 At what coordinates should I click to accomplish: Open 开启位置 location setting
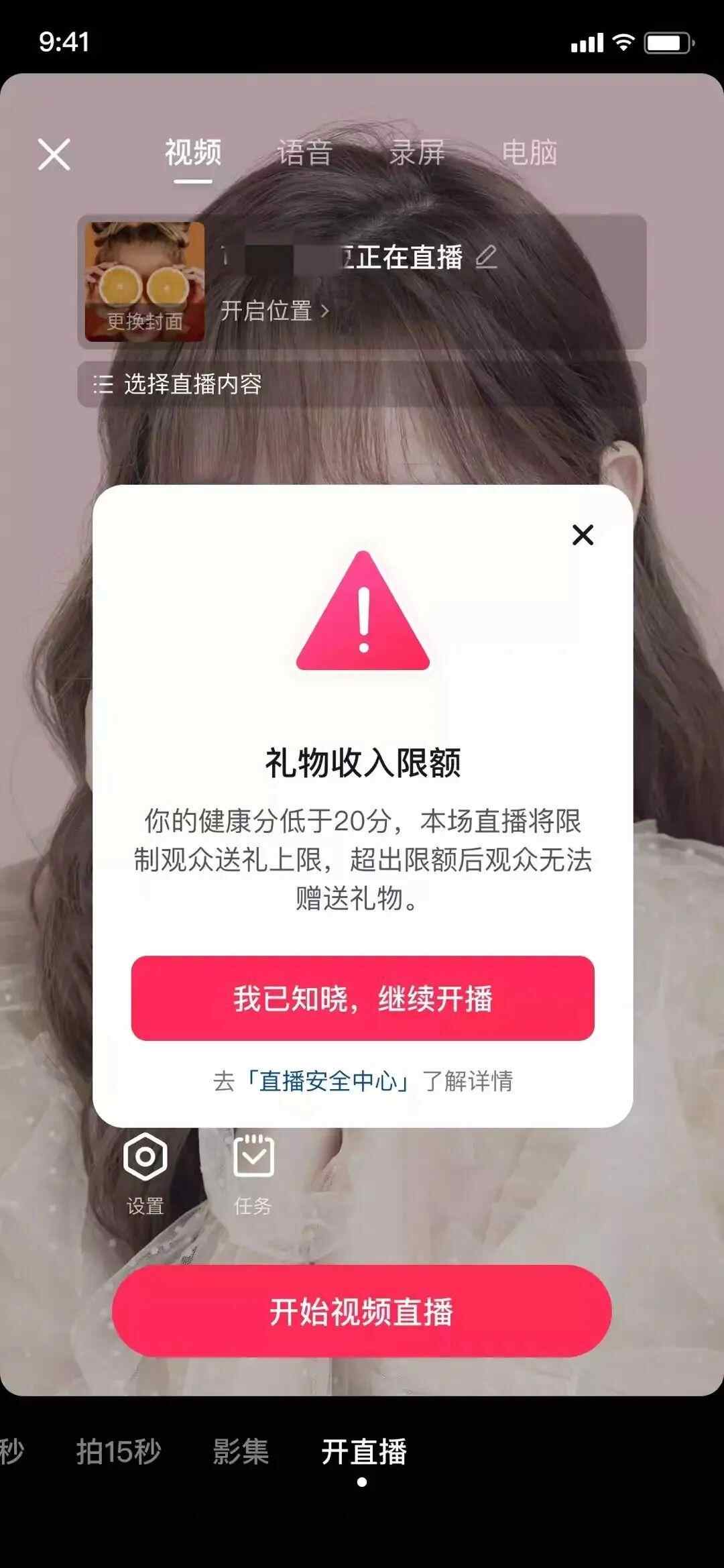[275, 311]
